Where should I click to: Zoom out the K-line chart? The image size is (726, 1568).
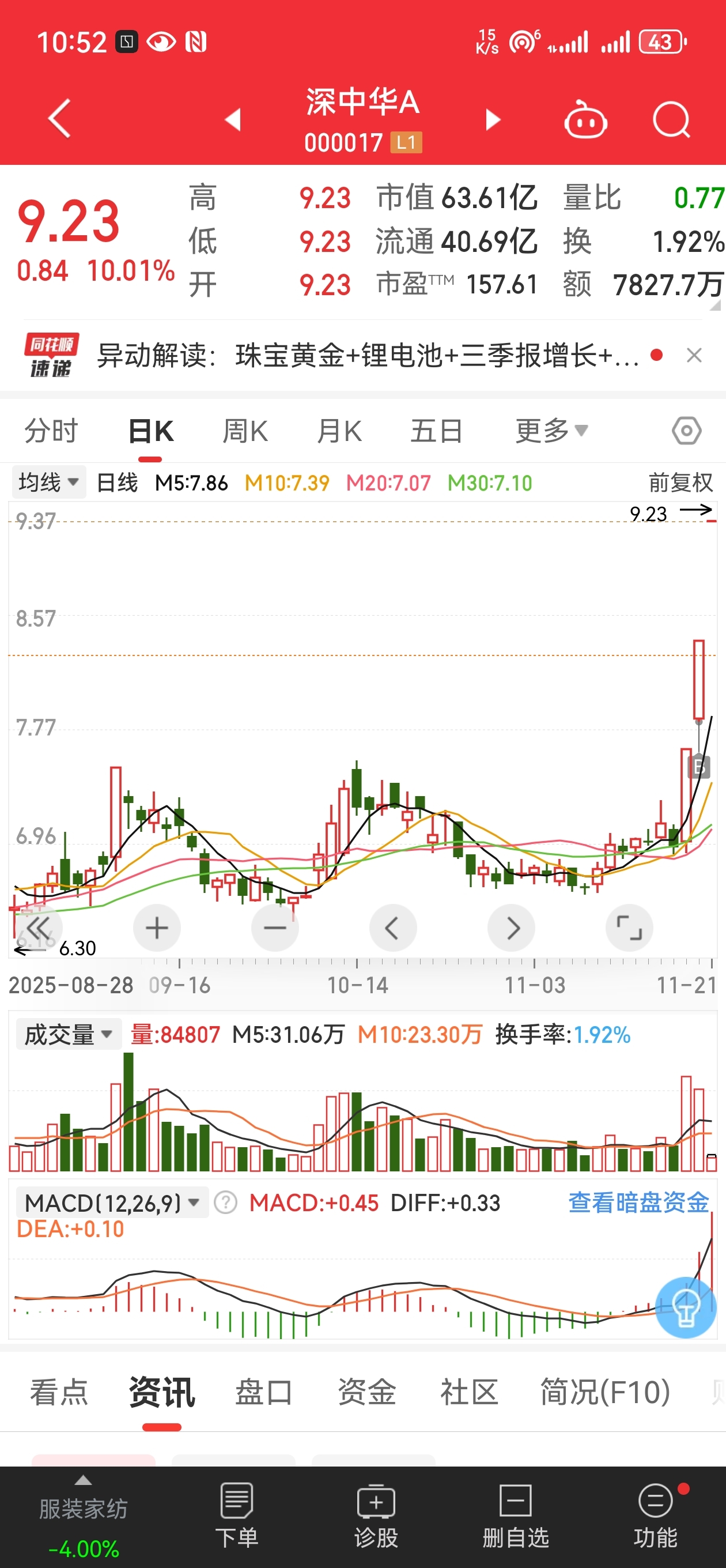pos(275,928)
